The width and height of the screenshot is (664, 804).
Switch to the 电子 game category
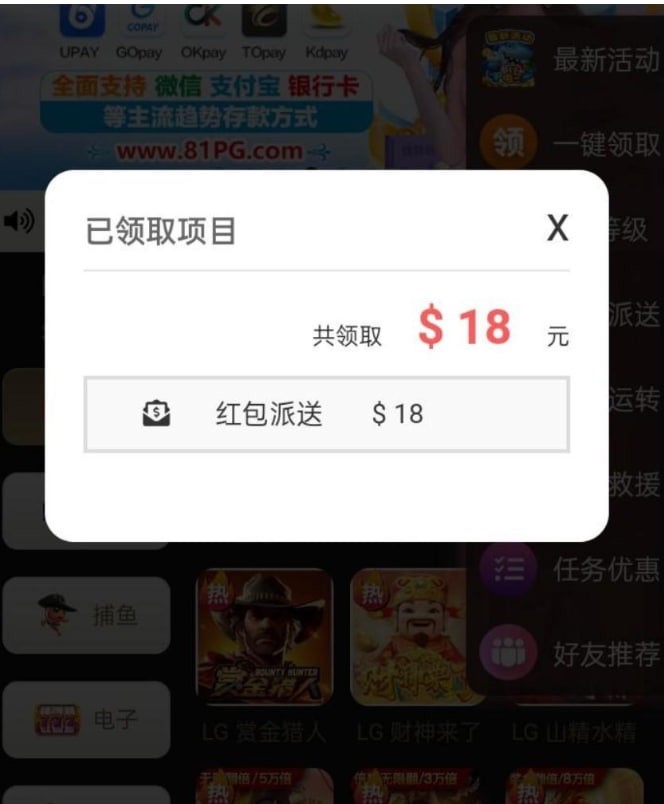click(87, 719)
